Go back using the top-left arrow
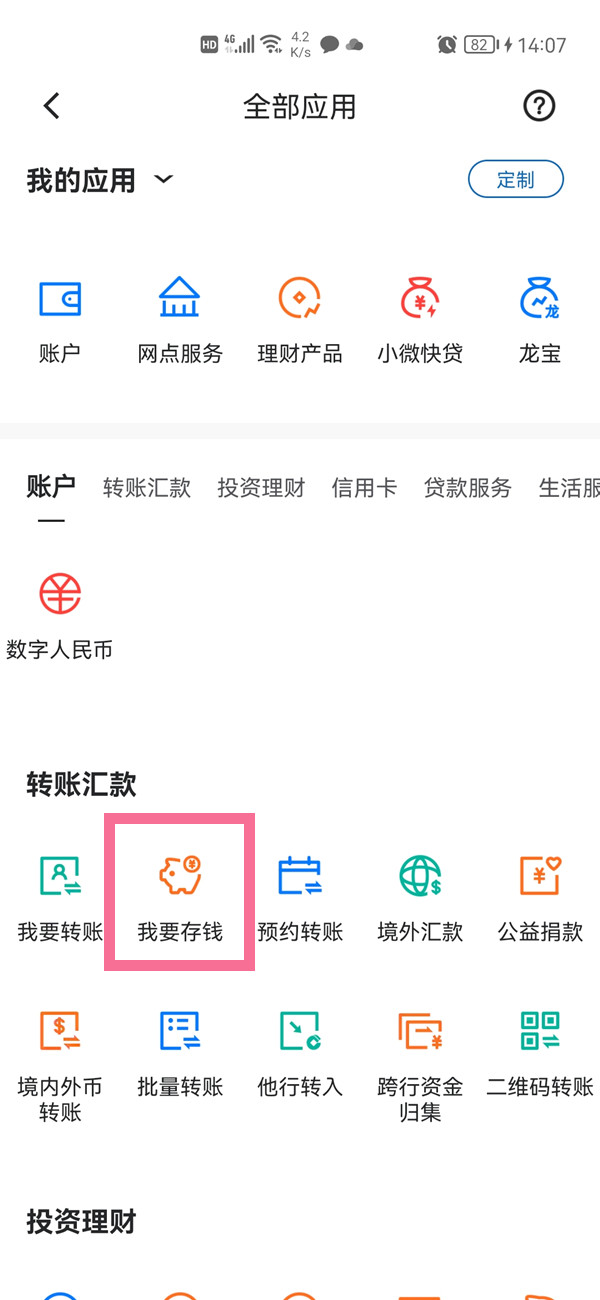This screenshot has width=600, height=1300. [52, 106]
